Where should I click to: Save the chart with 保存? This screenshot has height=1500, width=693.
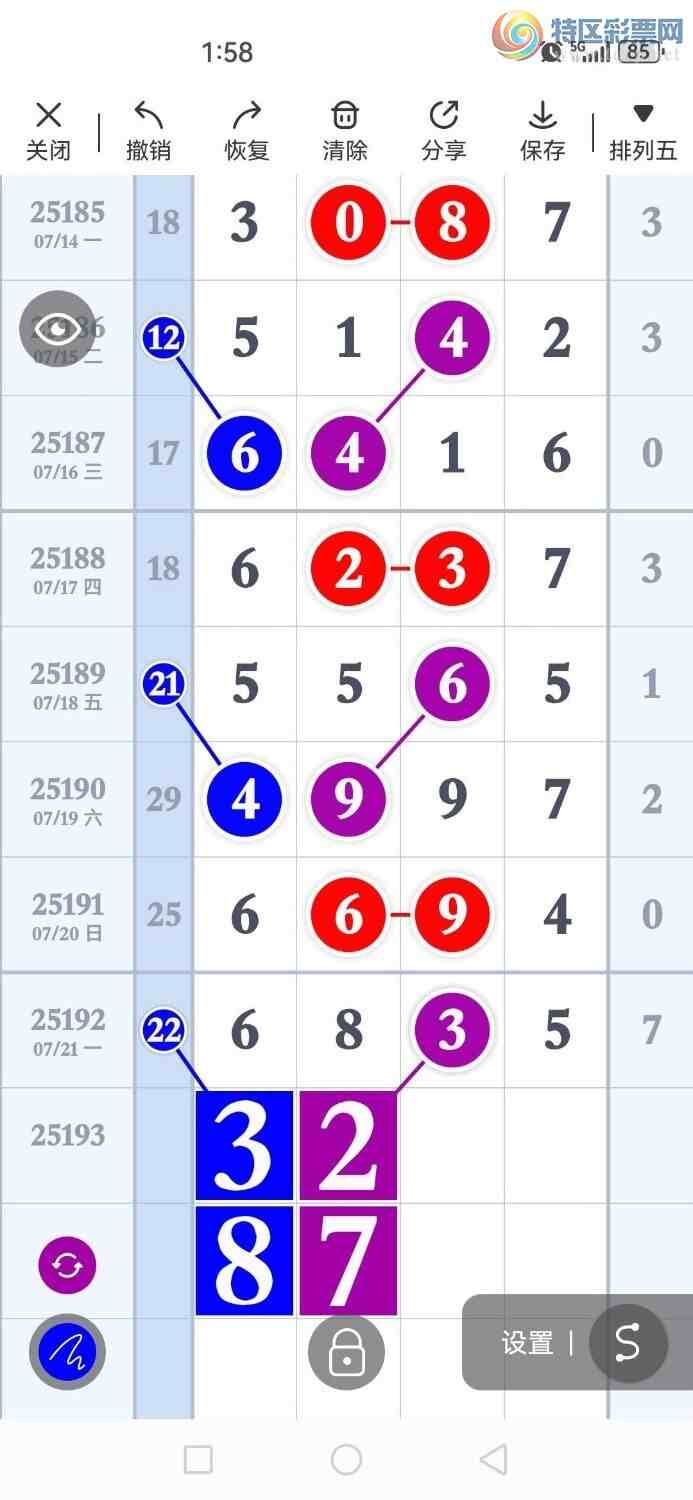pyautogui.click(x=542, y=131)
